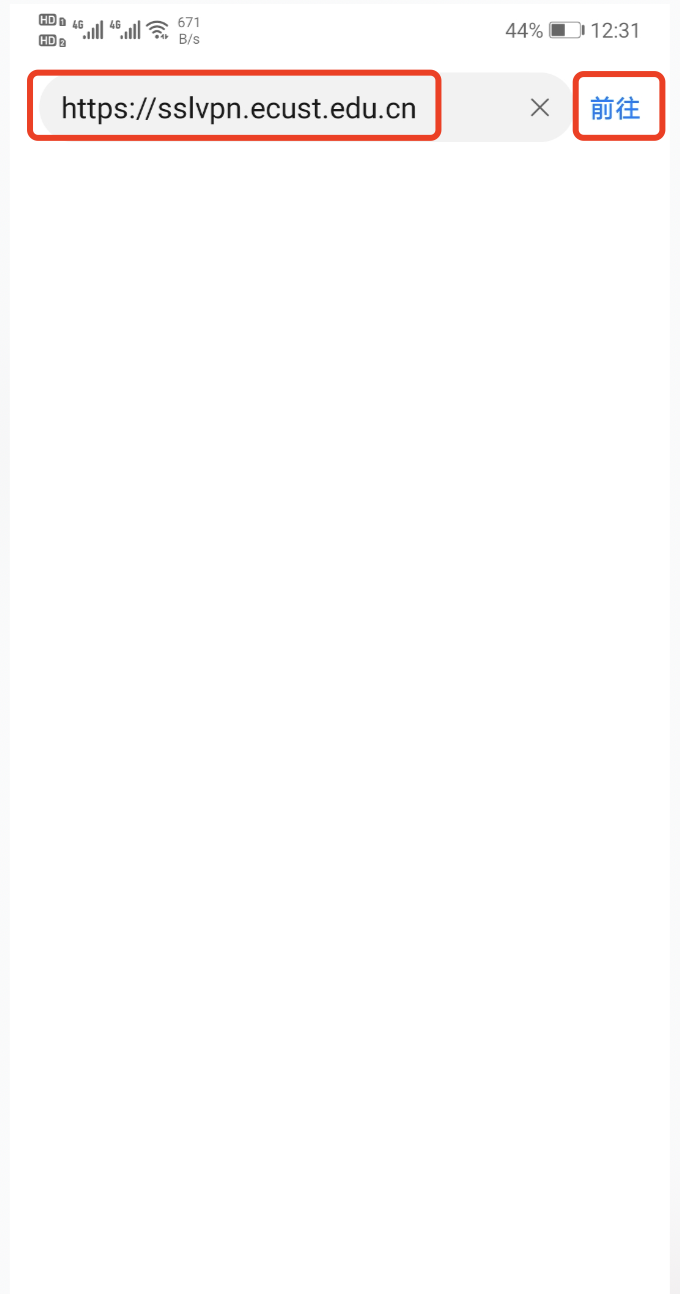
Task: Tap the URL address field
Action: click(x=238, y=108)
